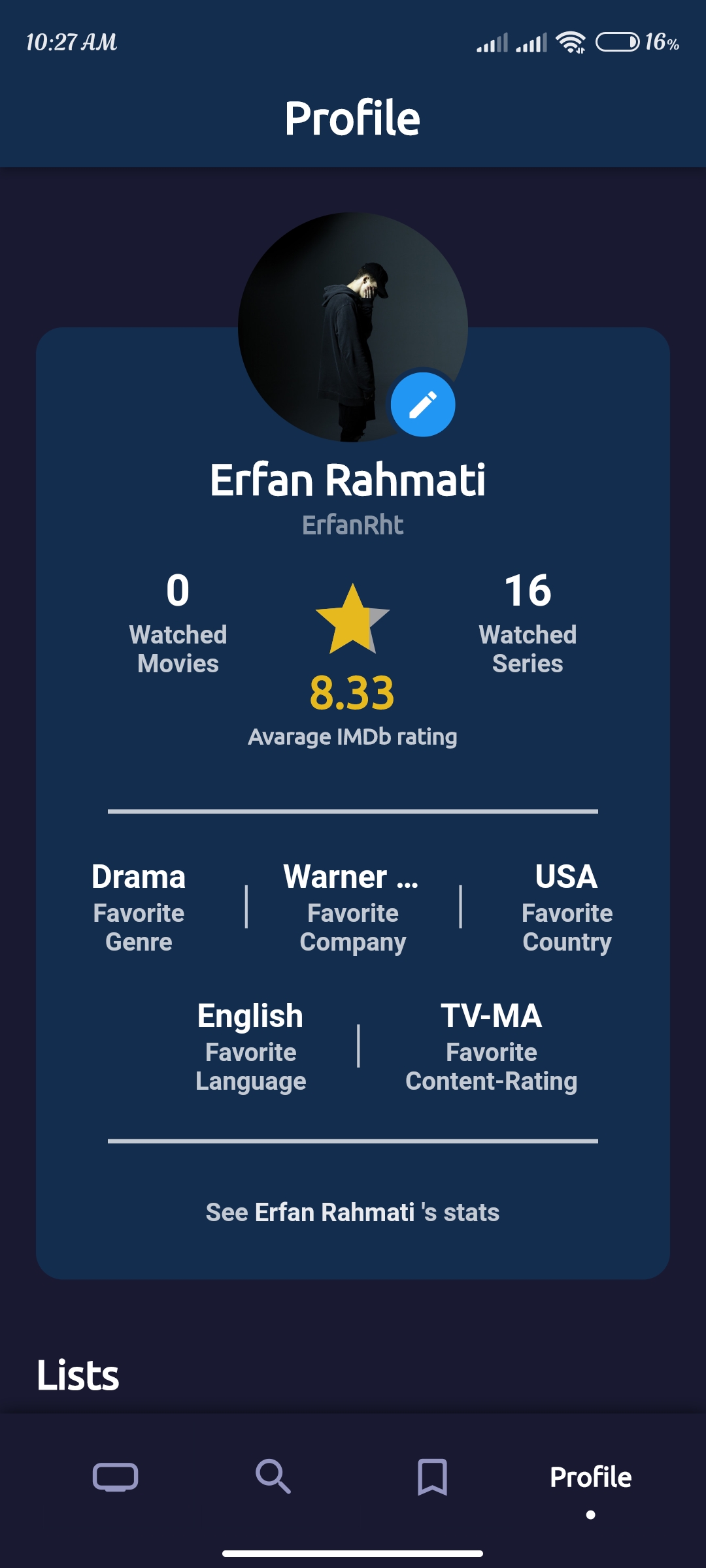706x1568 pixels.
Task: Select the Profile tab
Action: click(590, 1478)
